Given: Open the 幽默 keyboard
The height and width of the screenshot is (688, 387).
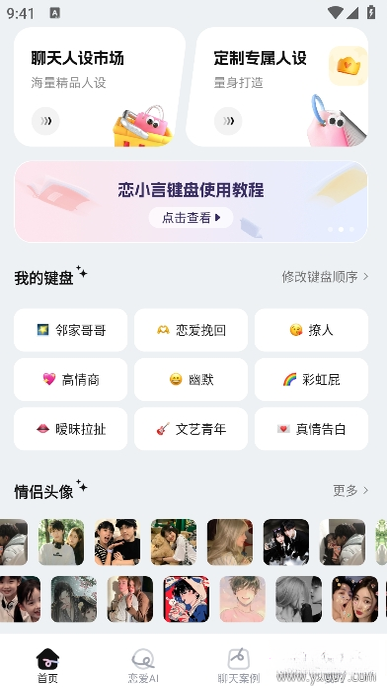Looking at the screenshot, I should [x=191, y=380].
